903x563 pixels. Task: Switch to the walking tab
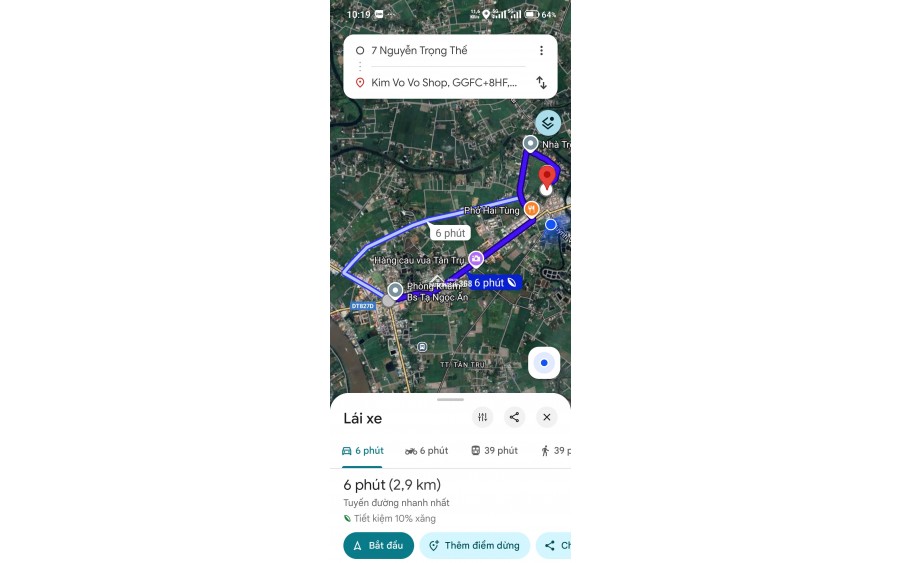[554, 451]
